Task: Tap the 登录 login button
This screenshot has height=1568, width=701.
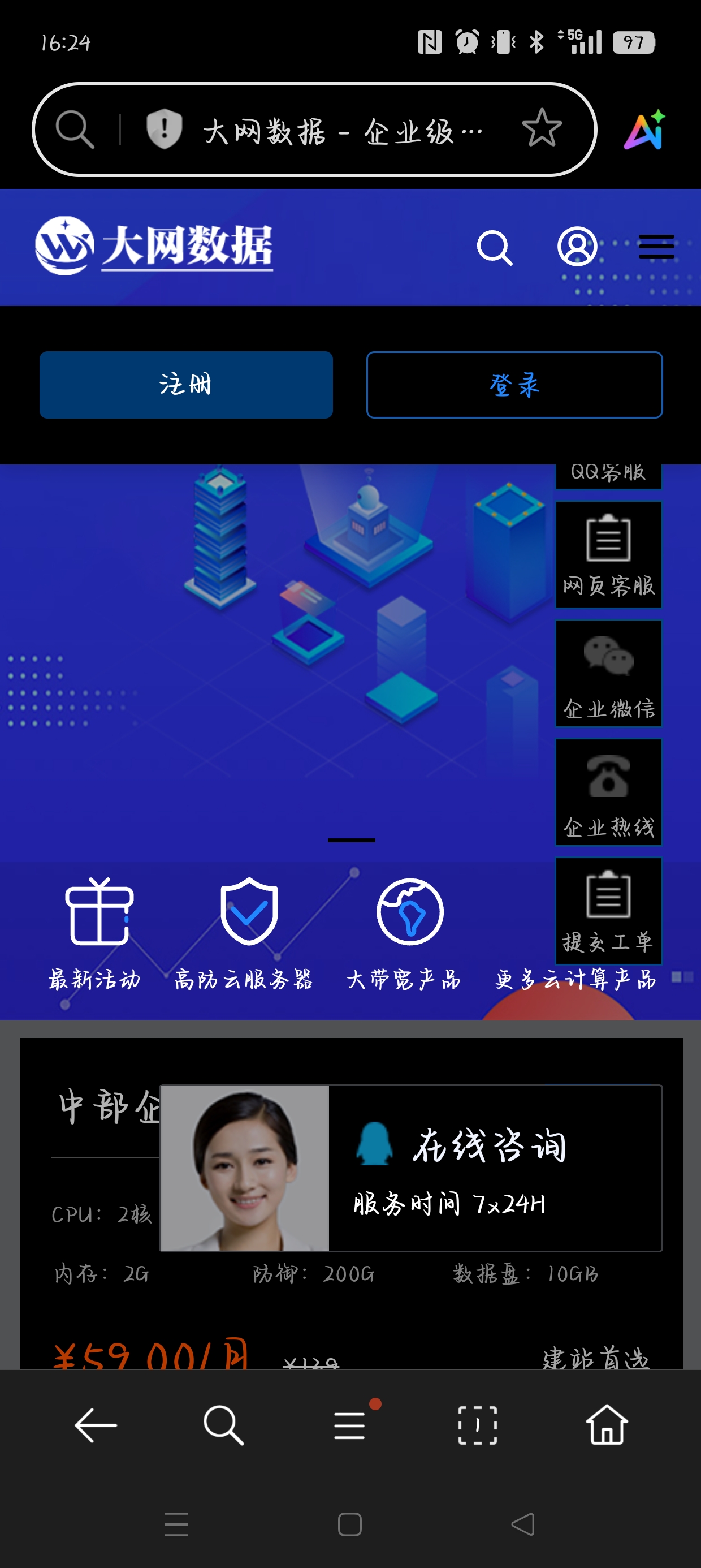Action: [x=514, y=385]
